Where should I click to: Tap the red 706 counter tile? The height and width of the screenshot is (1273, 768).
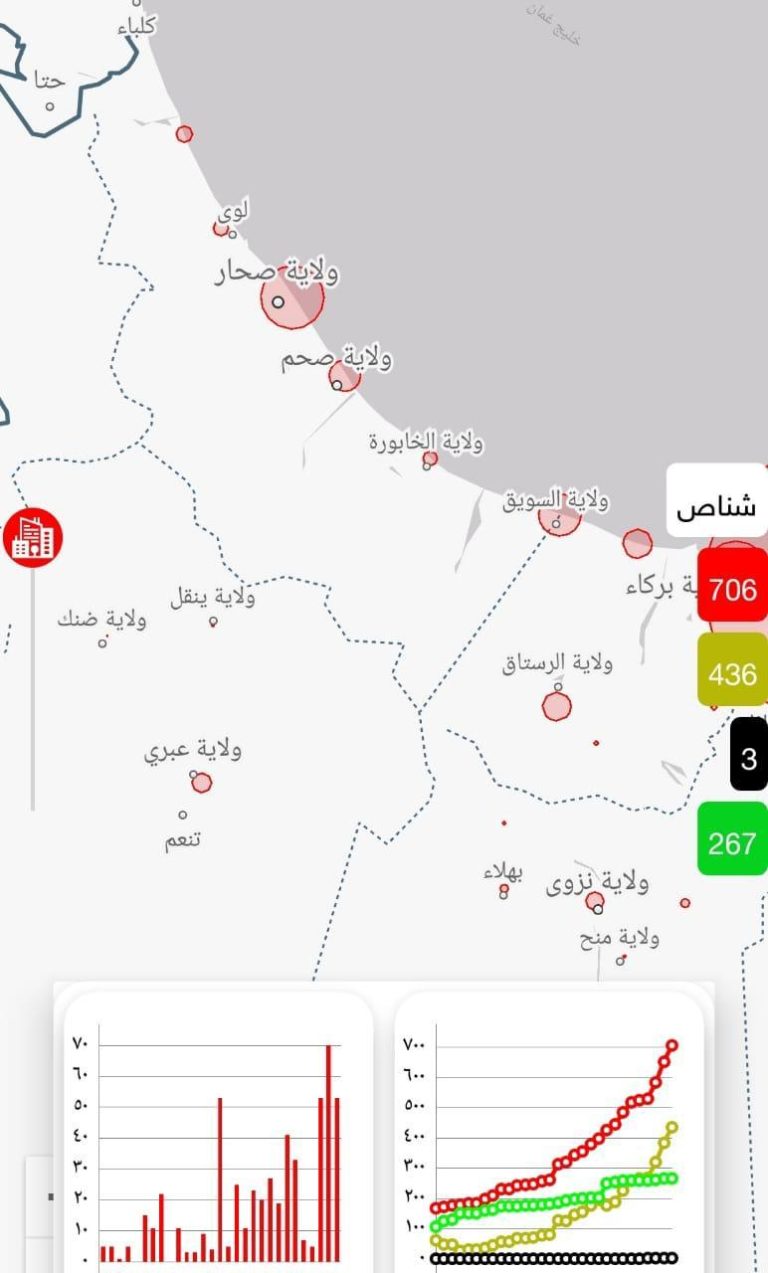coord(732,589)
